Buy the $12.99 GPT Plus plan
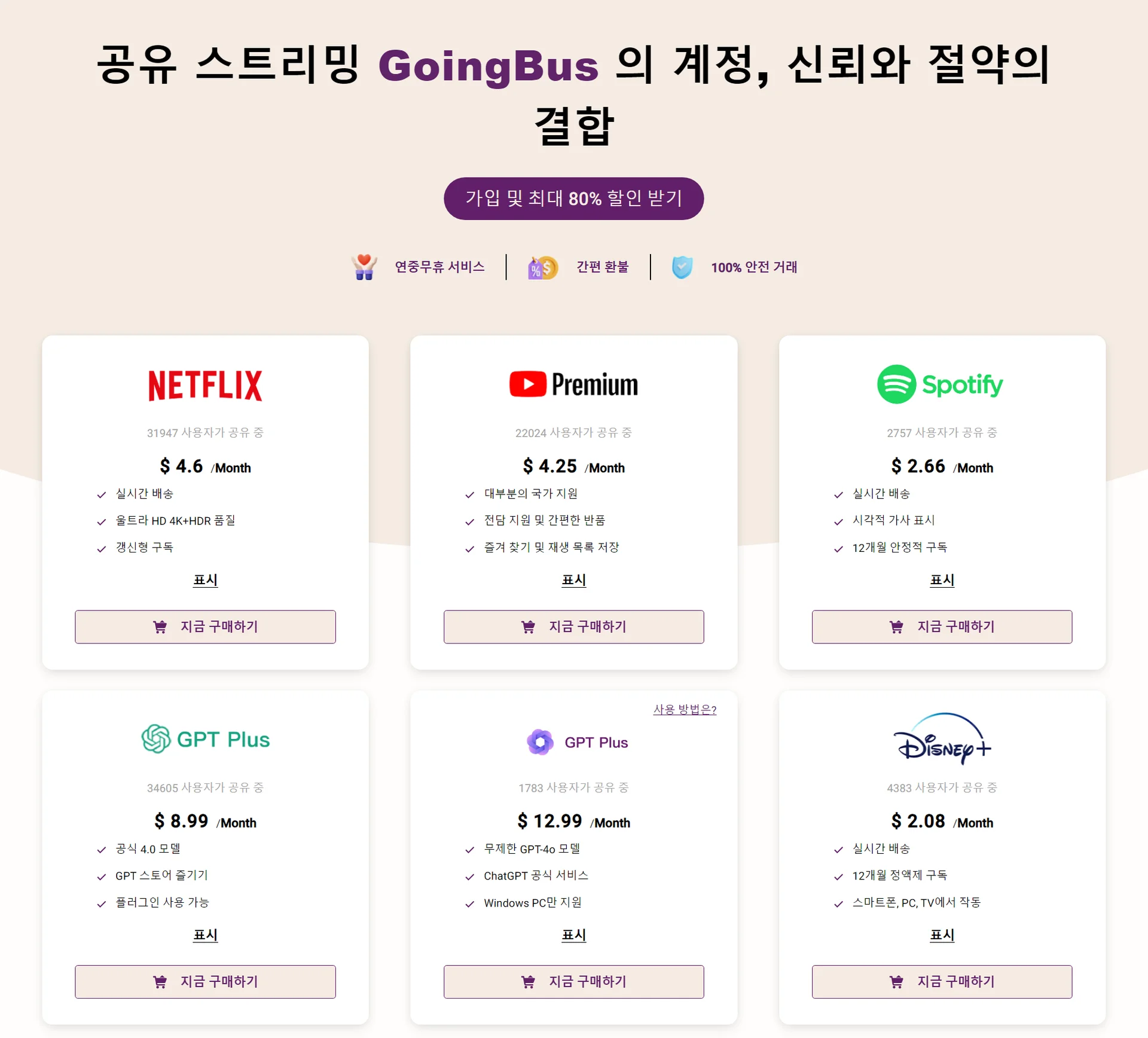 tap(573, 982)
